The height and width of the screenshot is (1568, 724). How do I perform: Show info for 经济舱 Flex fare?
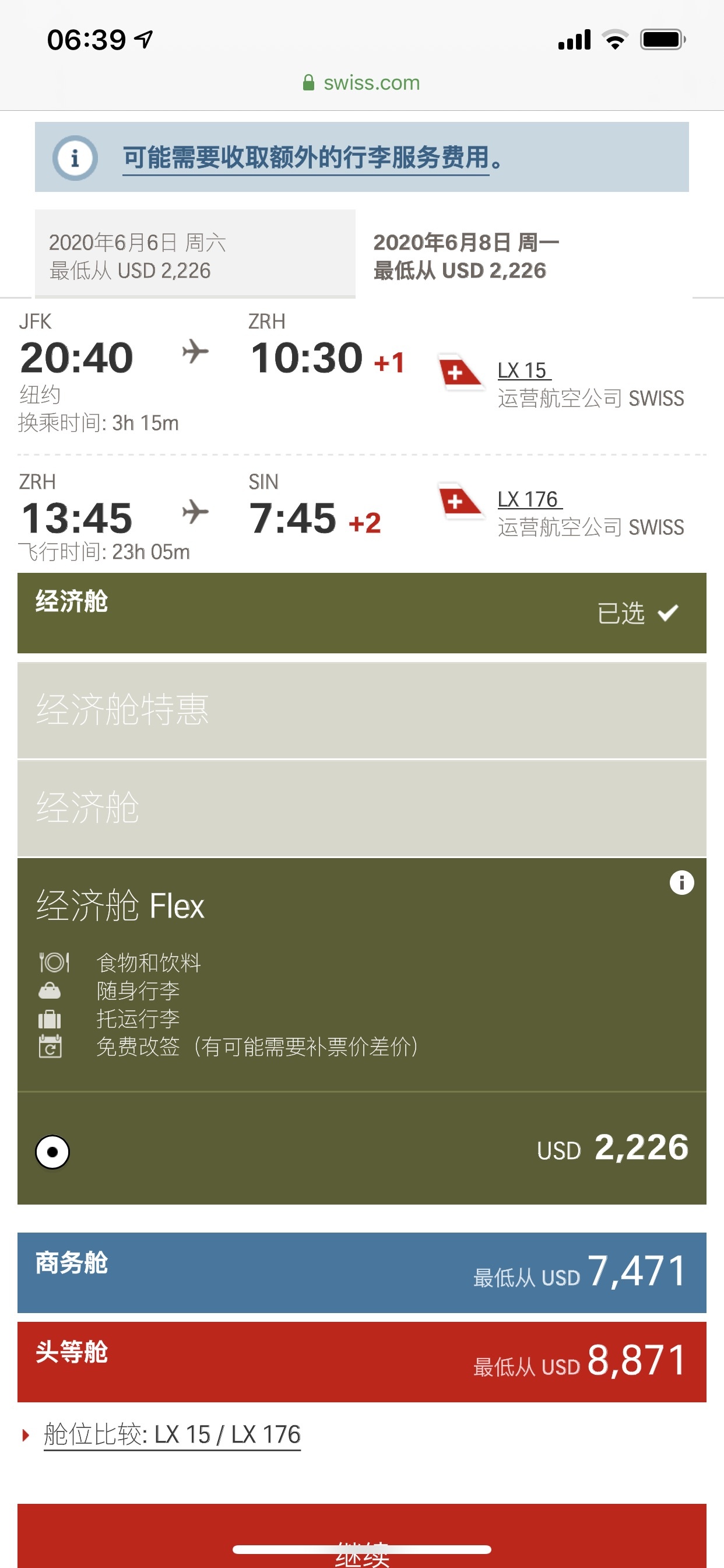pyautogui.click(x=681, y=882)
